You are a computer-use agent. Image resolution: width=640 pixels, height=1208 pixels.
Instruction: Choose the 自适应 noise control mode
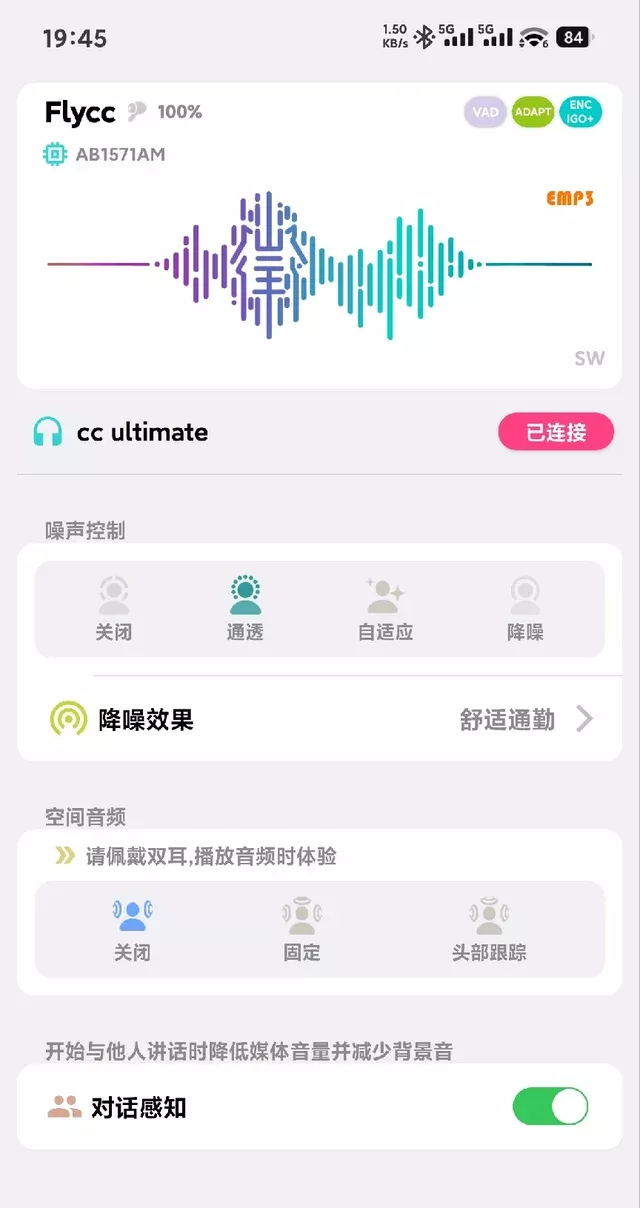[385, 608]
